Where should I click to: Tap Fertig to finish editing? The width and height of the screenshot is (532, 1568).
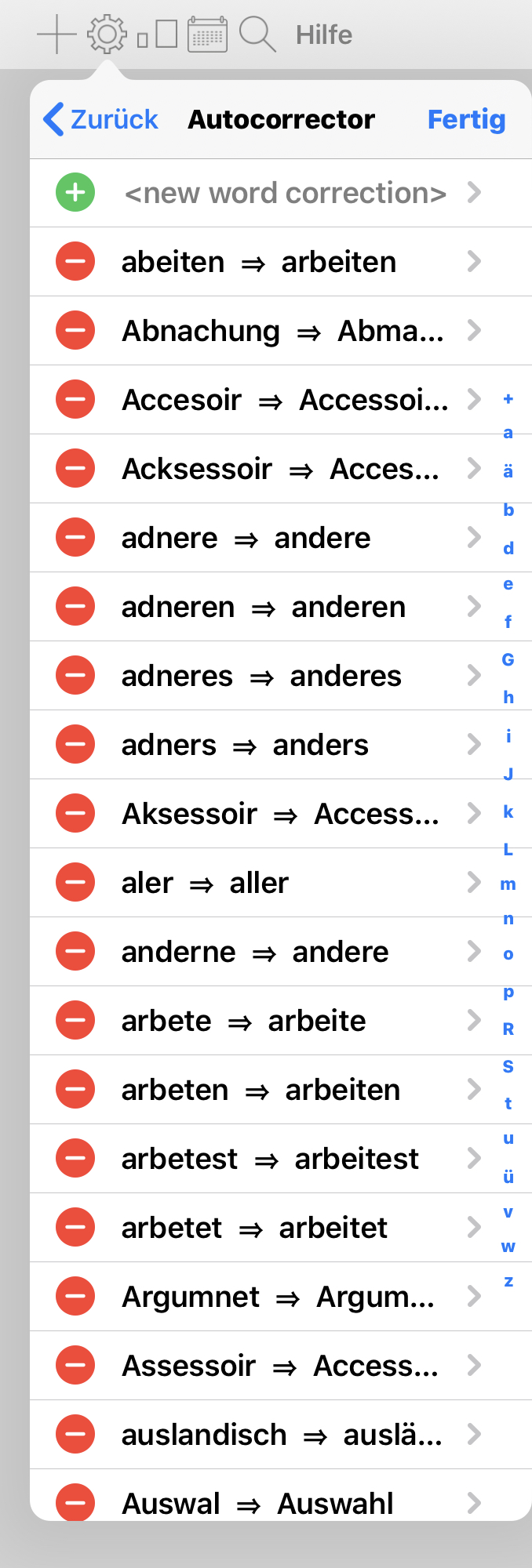(x=466, y=119)
